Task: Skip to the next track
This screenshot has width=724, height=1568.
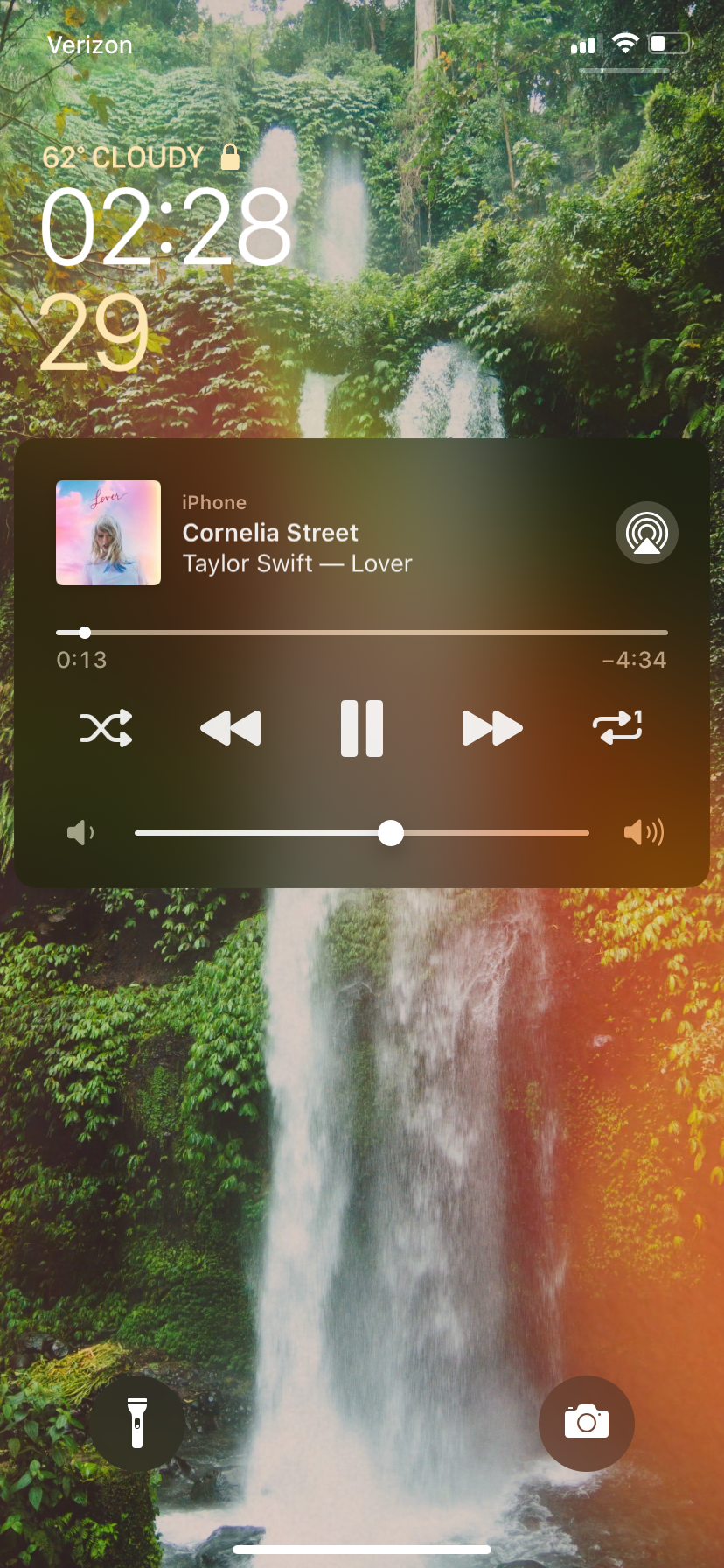Action: [492, 728]
